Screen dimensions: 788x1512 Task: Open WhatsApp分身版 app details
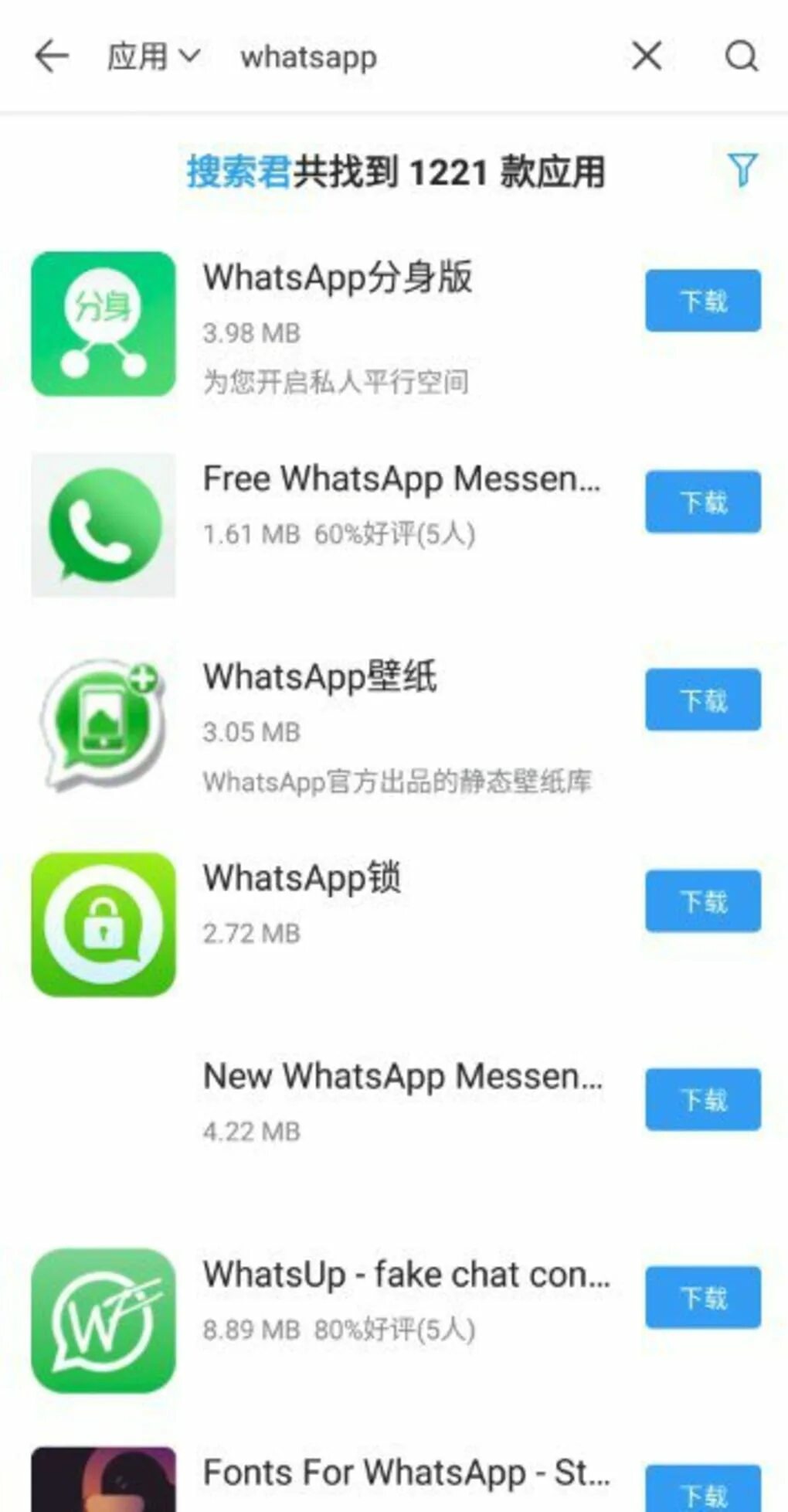324,324
